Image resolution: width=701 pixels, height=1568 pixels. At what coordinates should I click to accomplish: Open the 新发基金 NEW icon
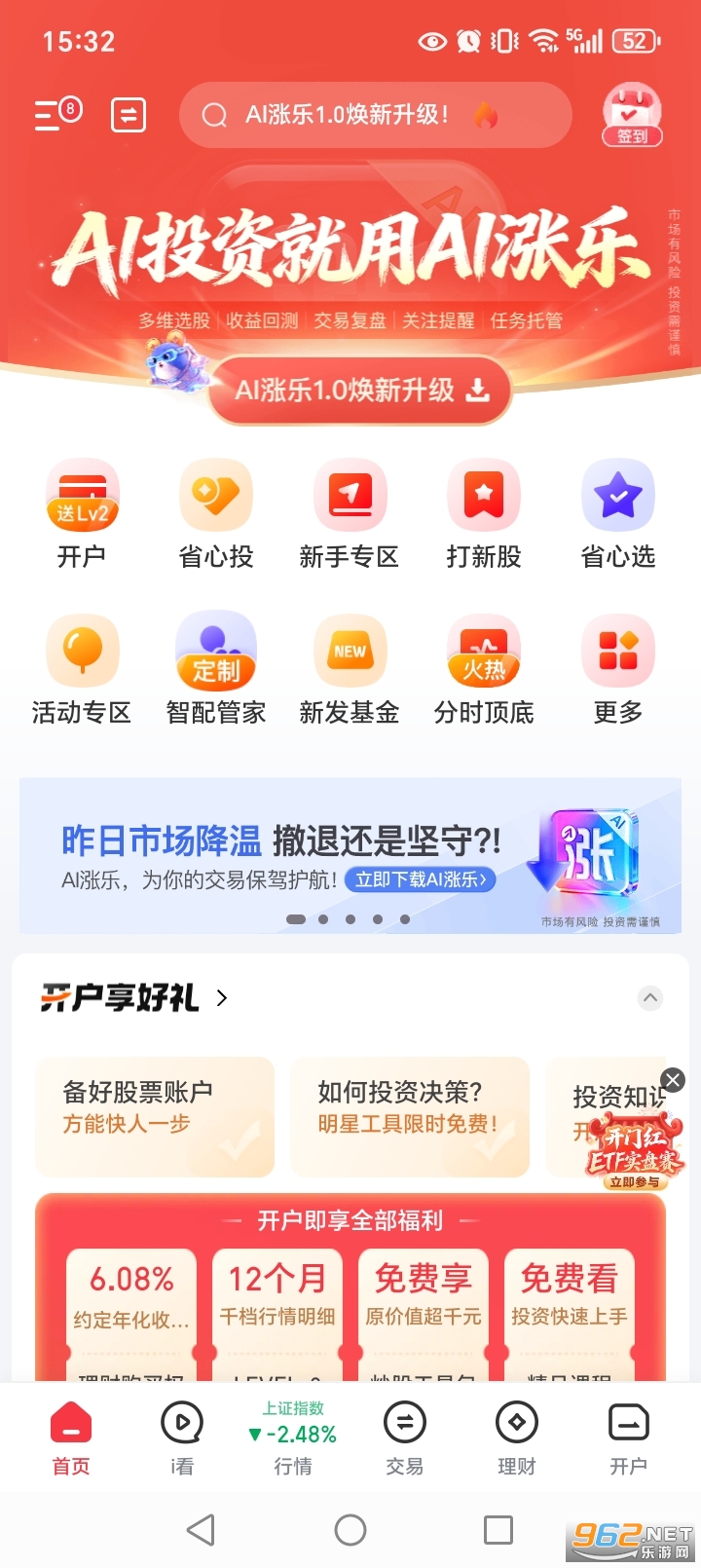point(350,651)
